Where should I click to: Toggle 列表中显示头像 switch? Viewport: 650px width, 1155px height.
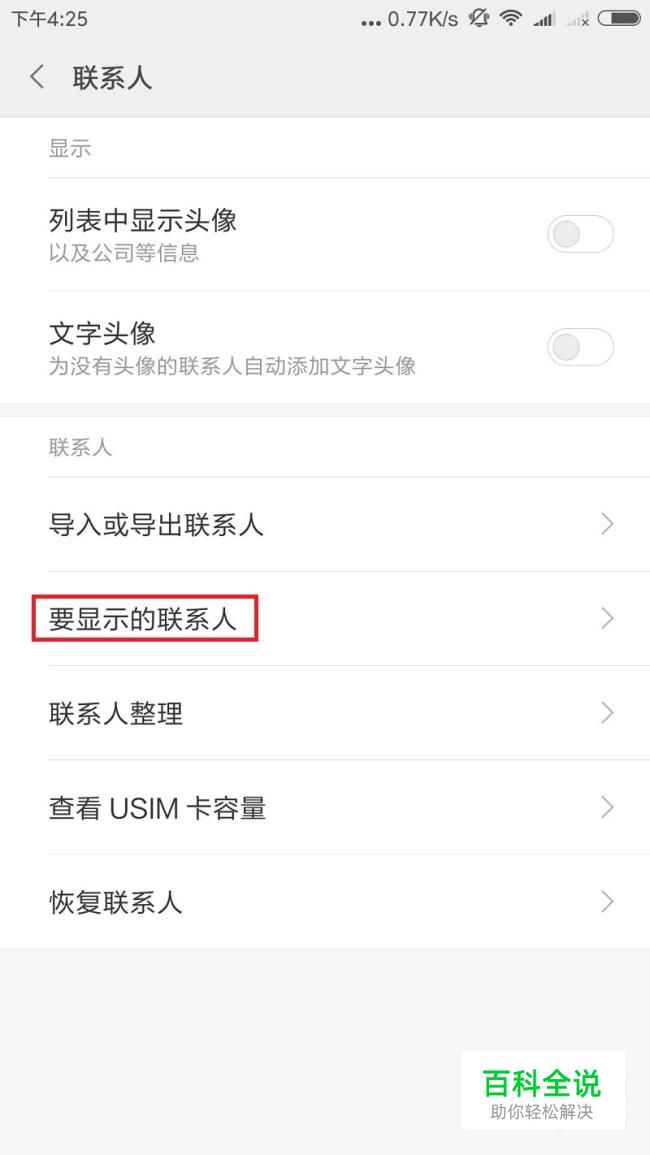tap(580, 234)
